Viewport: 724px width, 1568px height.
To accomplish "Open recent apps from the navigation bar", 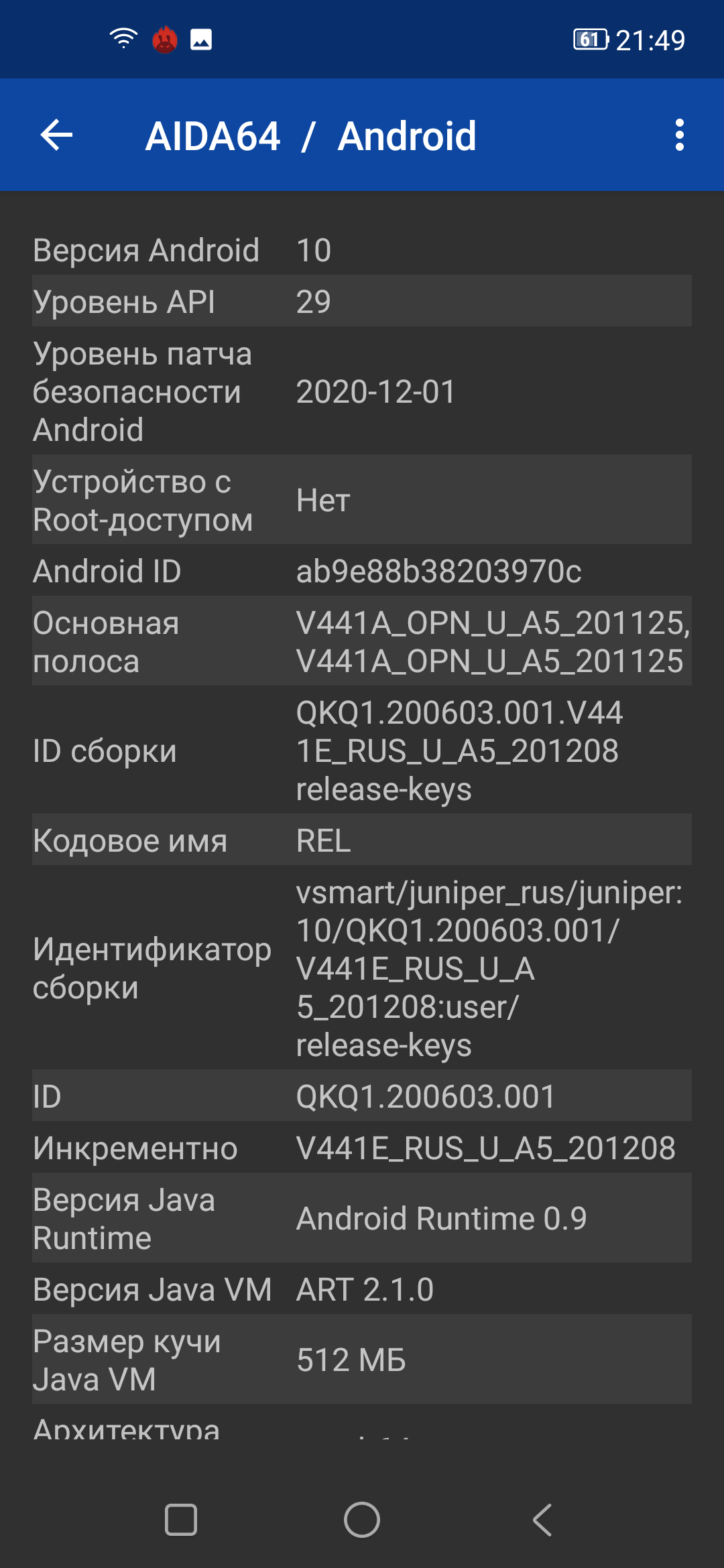I will [x=181, y=1519].
